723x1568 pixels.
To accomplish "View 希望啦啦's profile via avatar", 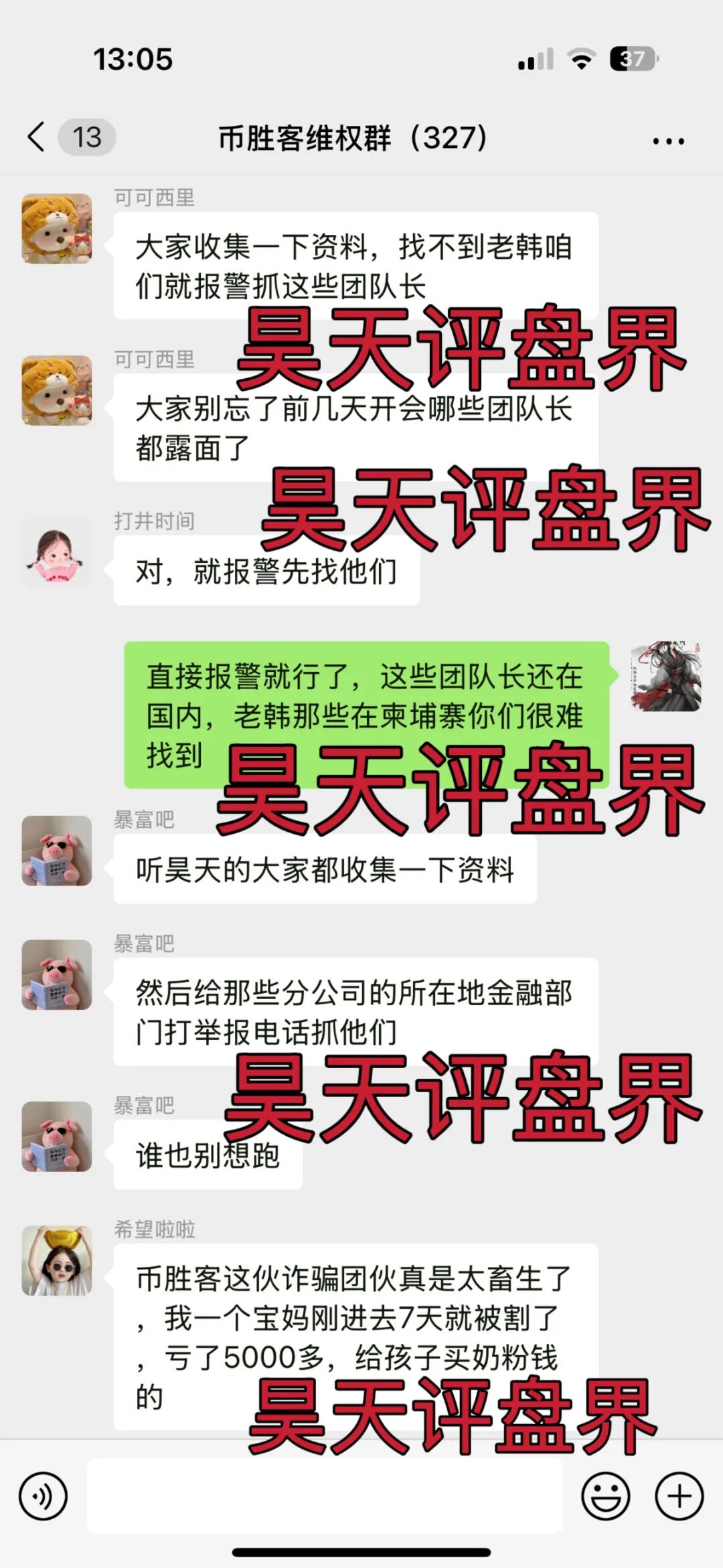I will [57, 1261].
